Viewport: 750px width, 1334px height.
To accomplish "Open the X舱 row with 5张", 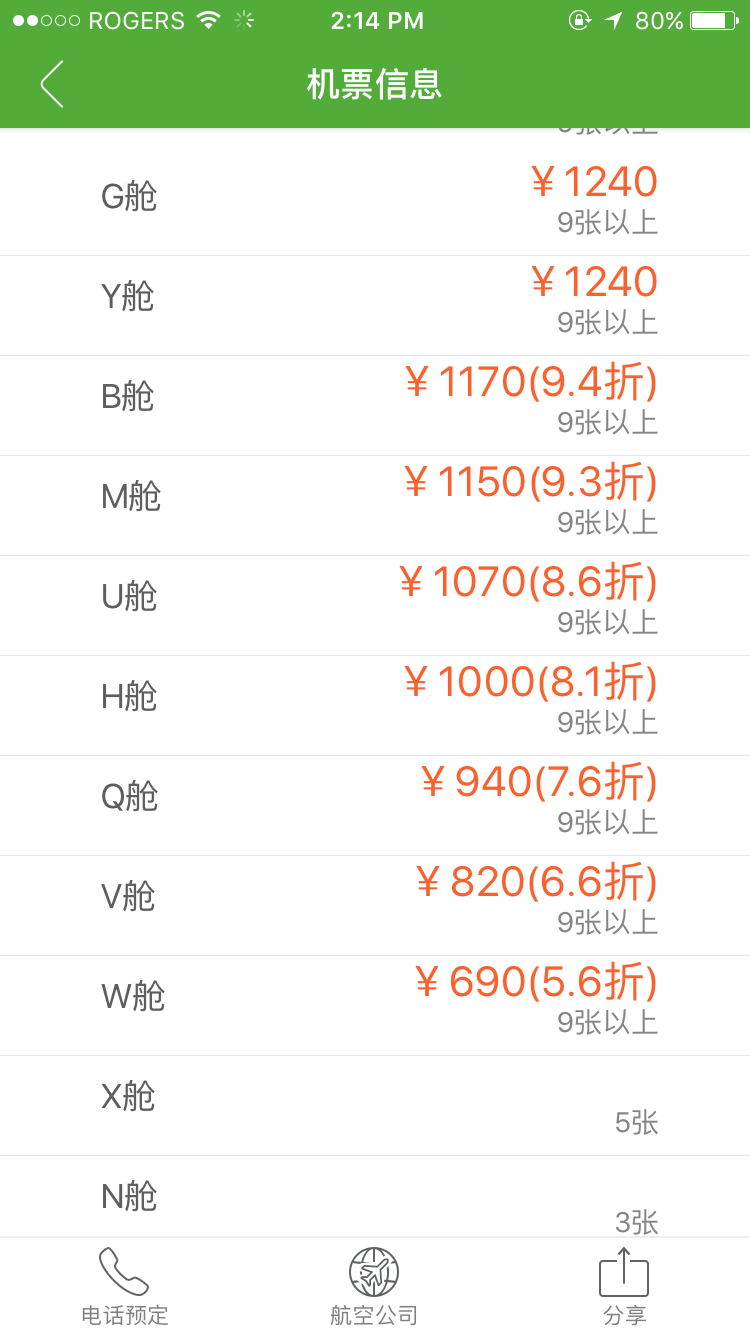I will (375, 1106).
